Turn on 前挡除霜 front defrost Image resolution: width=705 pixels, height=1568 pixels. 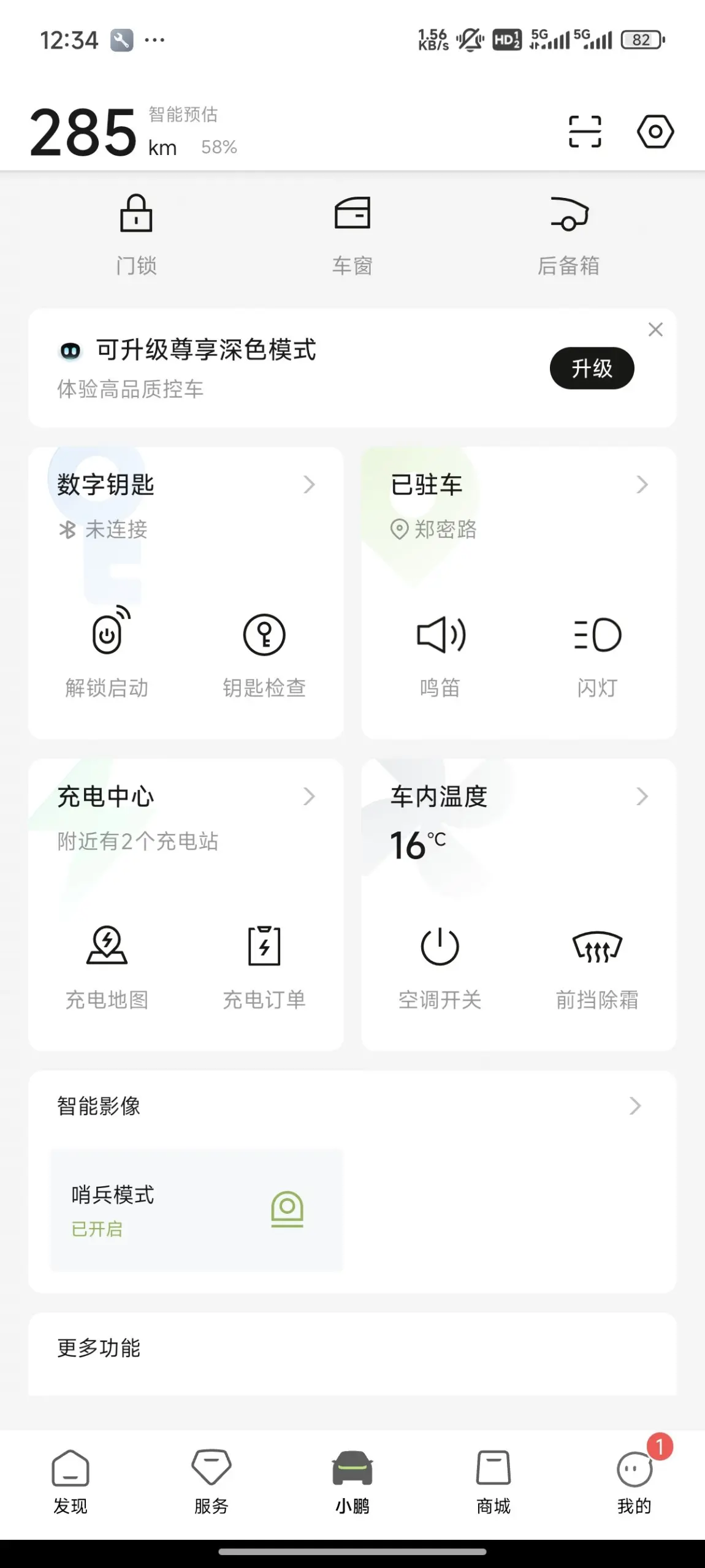tap(597, 968)
